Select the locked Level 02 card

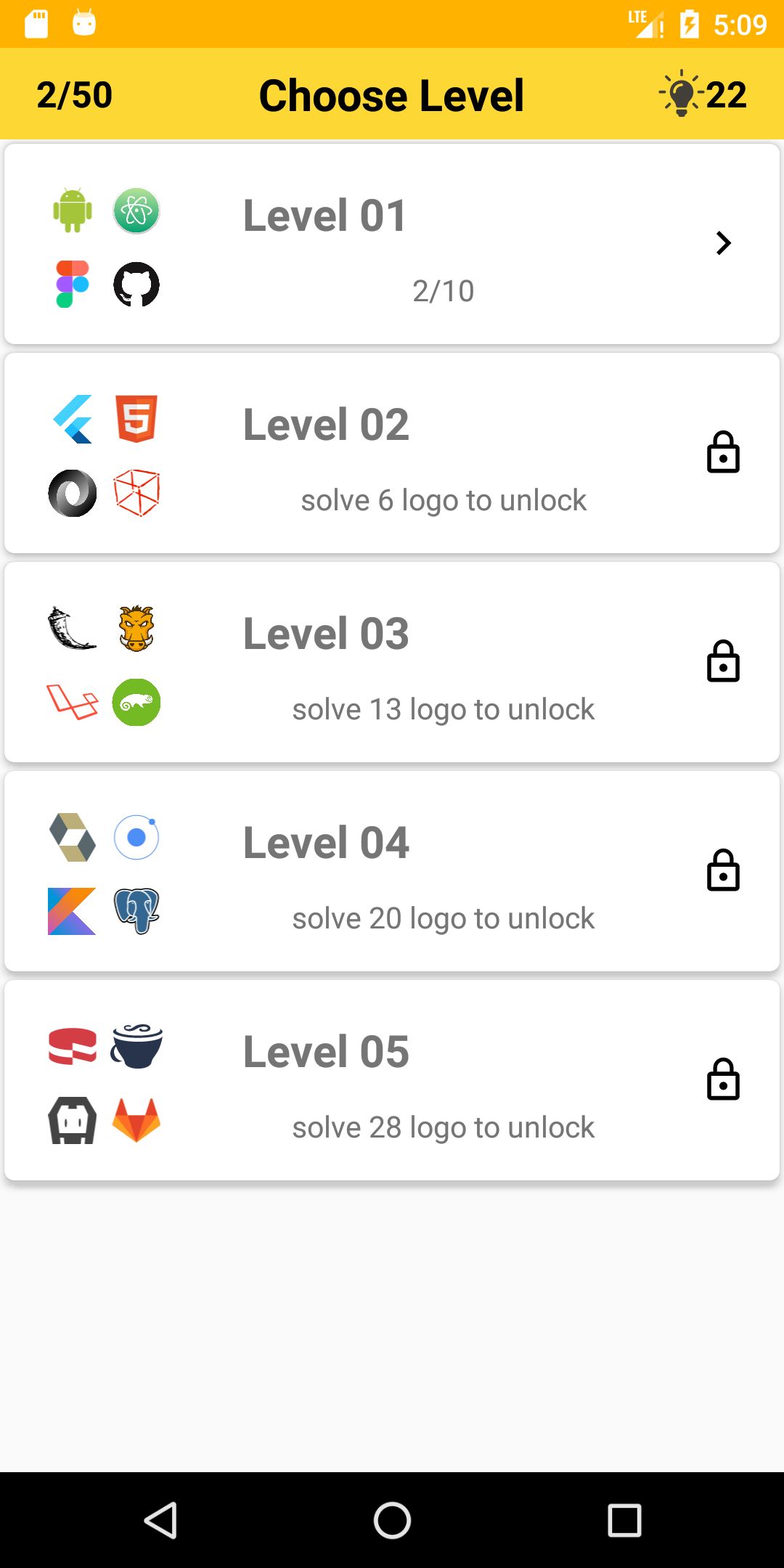392,453
